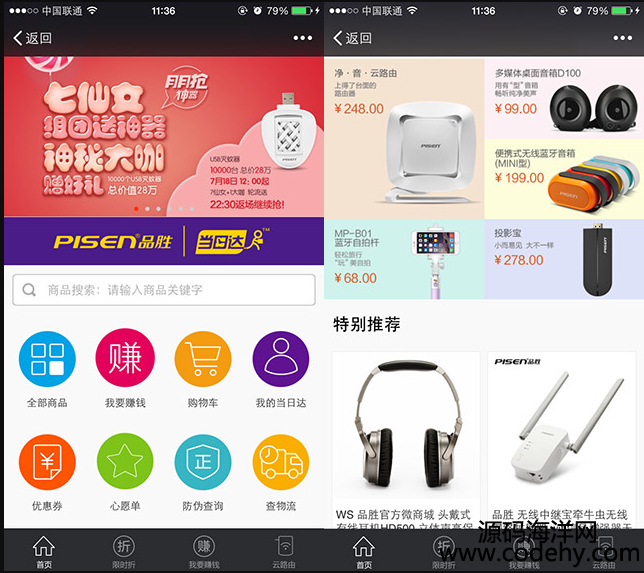Image resolution: width=644 pixels, height=573 pixels.
Task: Open 多媒体桌面音箱D100 speaker tile
Action: pyautogui.click(x=562, y=97)
